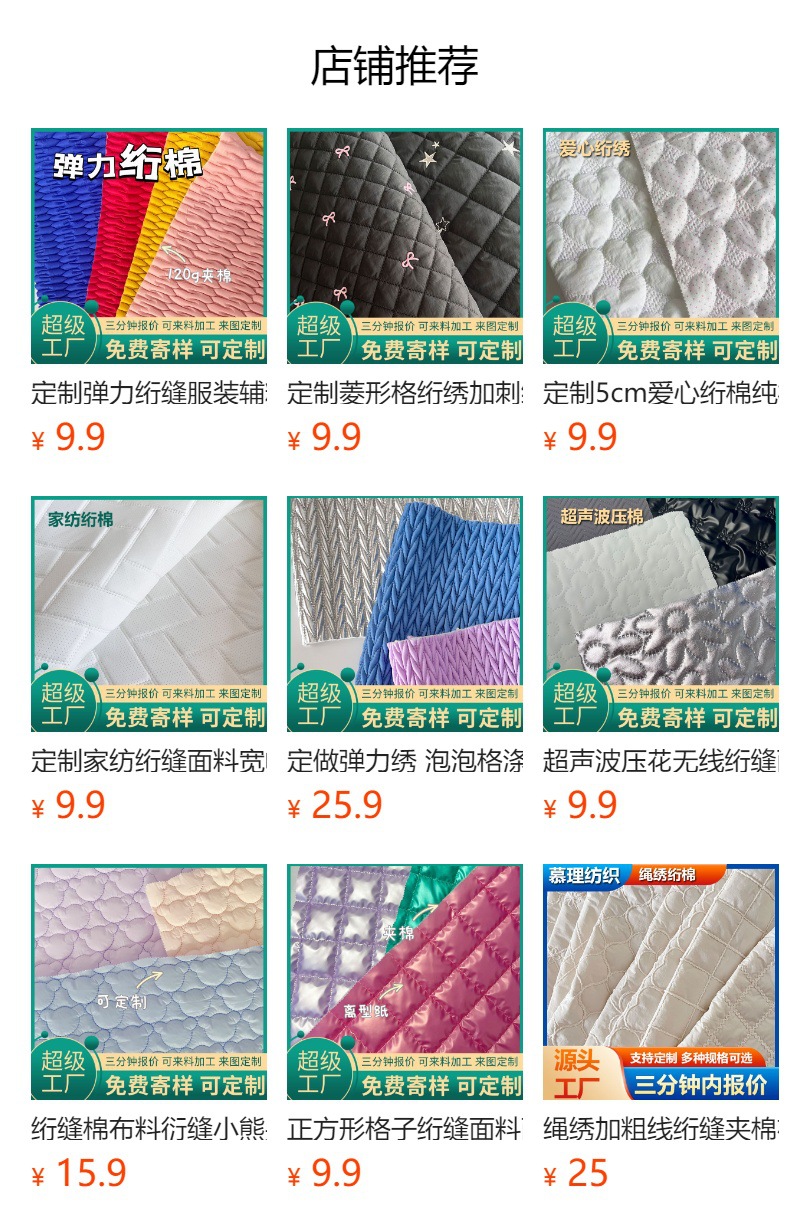
Task: Open the 绗缝棉布料衍缝小熊 card
Action: 149,982
